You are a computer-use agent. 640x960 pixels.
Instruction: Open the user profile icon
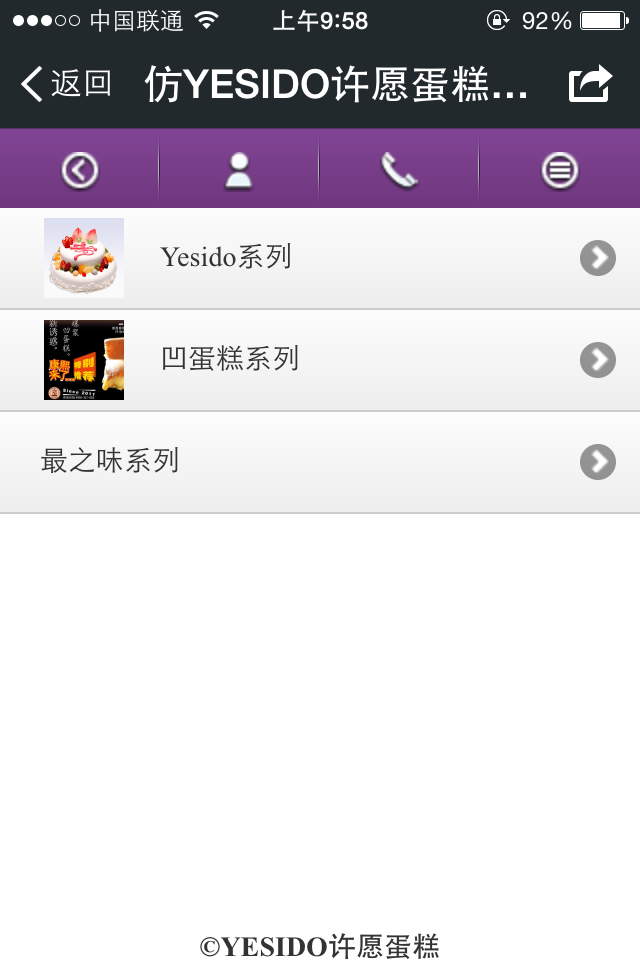coord(238,170)
